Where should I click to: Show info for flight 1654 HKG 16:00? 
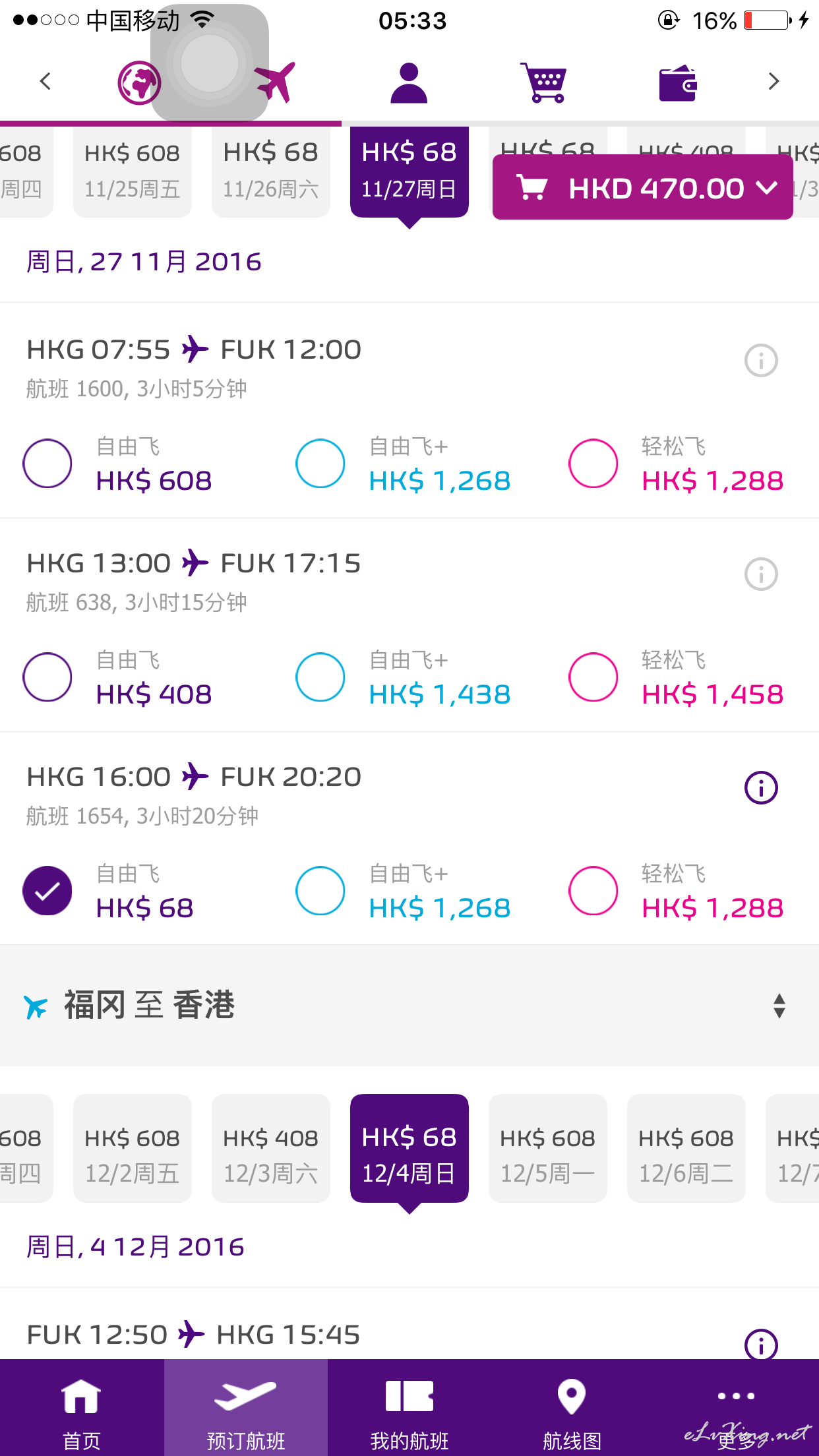[x=761, y=788]
